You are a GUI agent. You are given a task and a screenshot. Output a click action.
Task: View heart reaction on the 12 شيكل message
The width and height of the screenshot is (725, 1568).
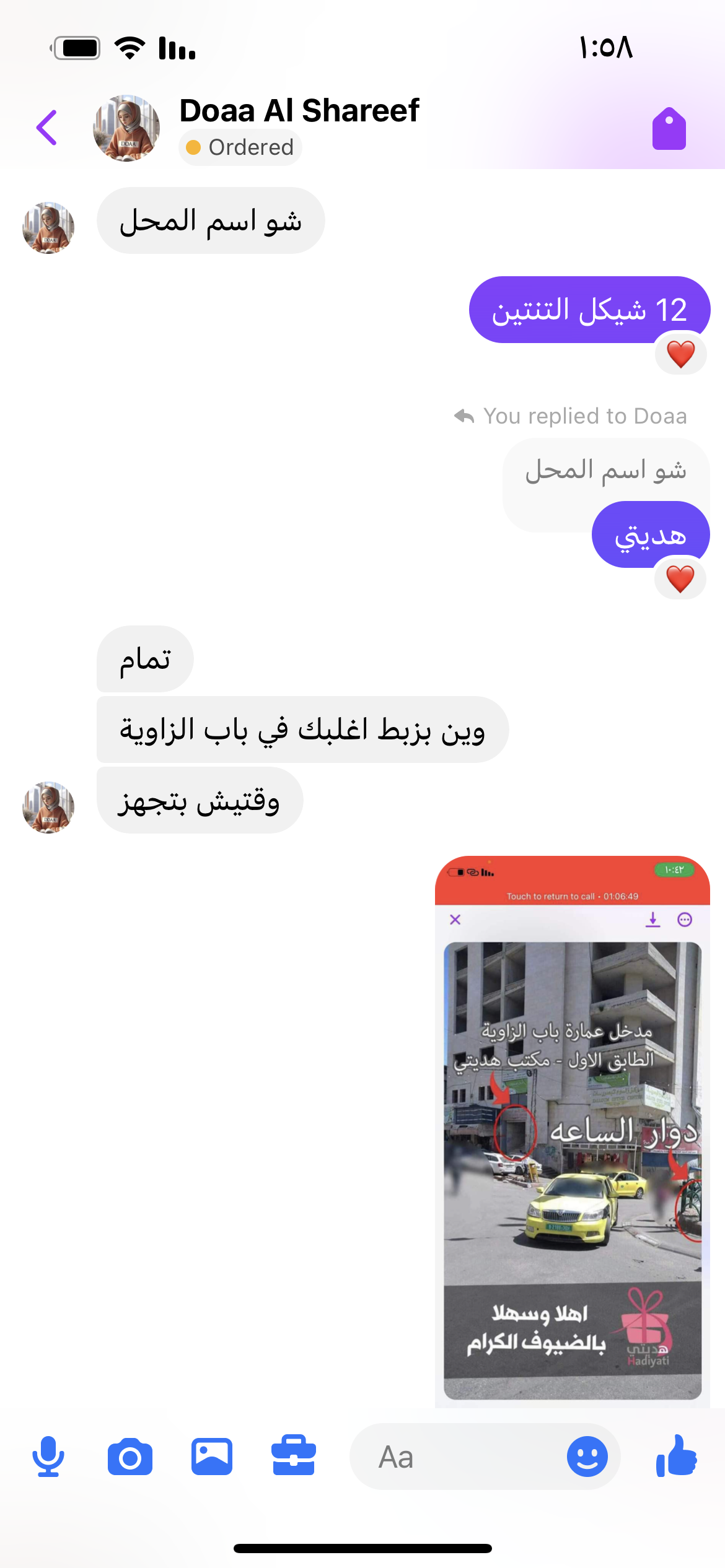(680, 355)
